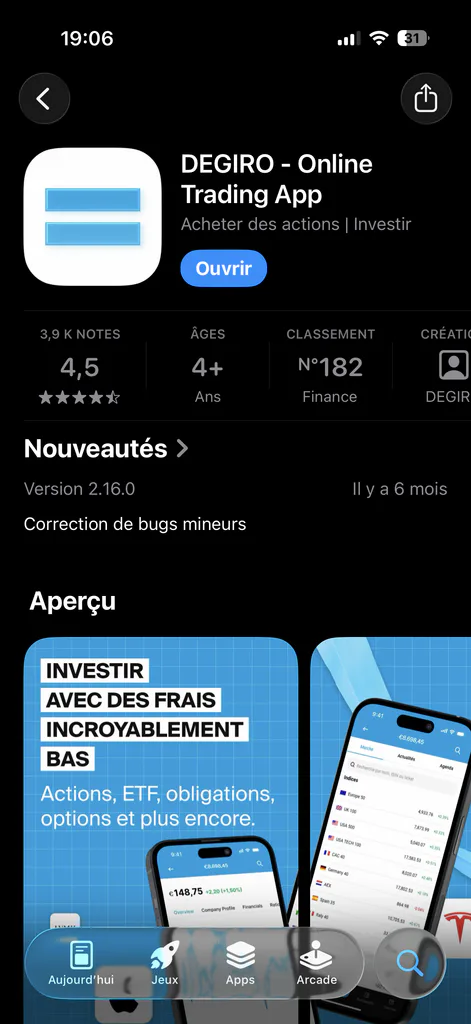Switch to the Arcade tab

317,963
